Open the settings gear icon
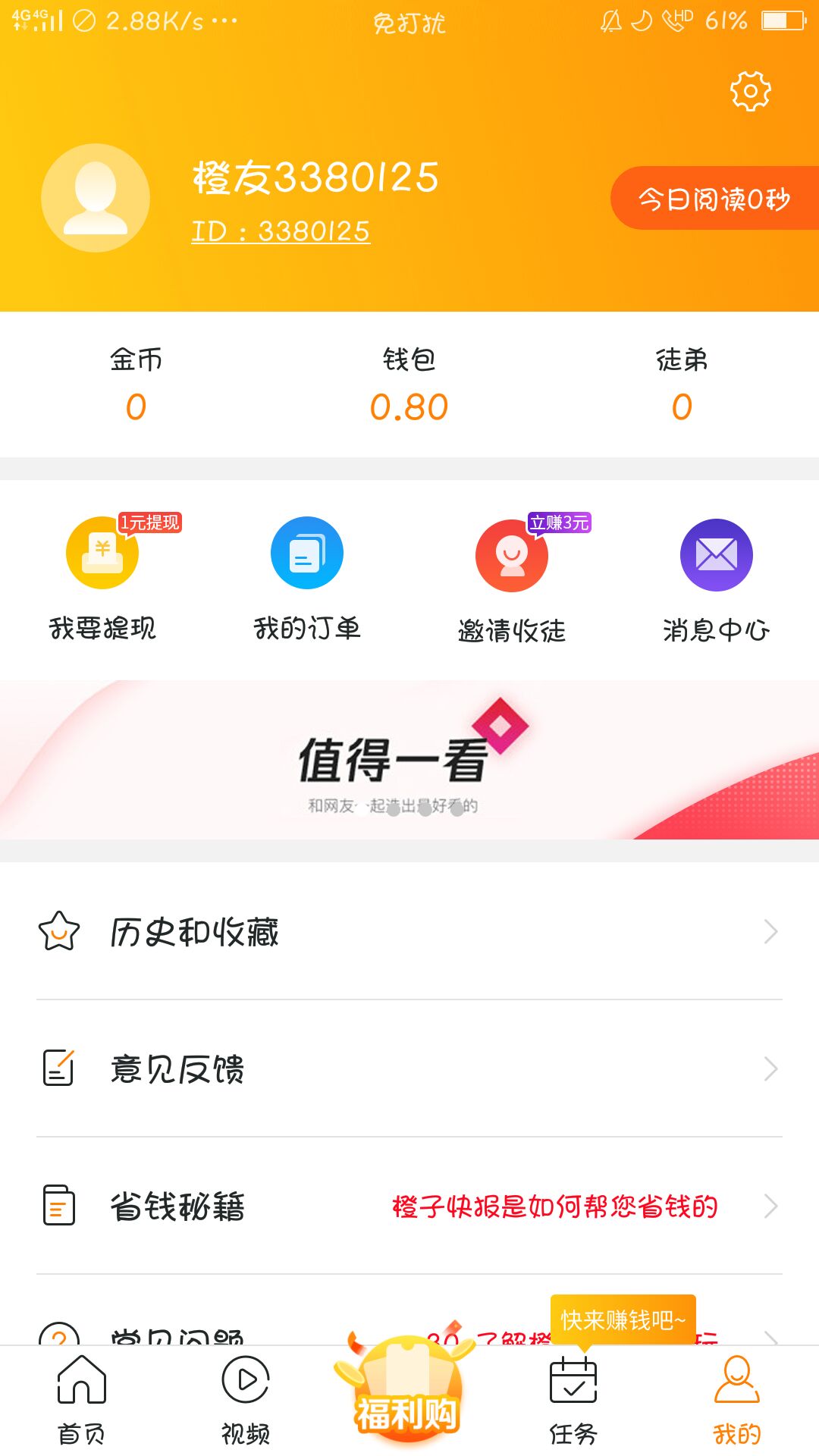This screenshot has width=819, height=1456. point(749,90)
